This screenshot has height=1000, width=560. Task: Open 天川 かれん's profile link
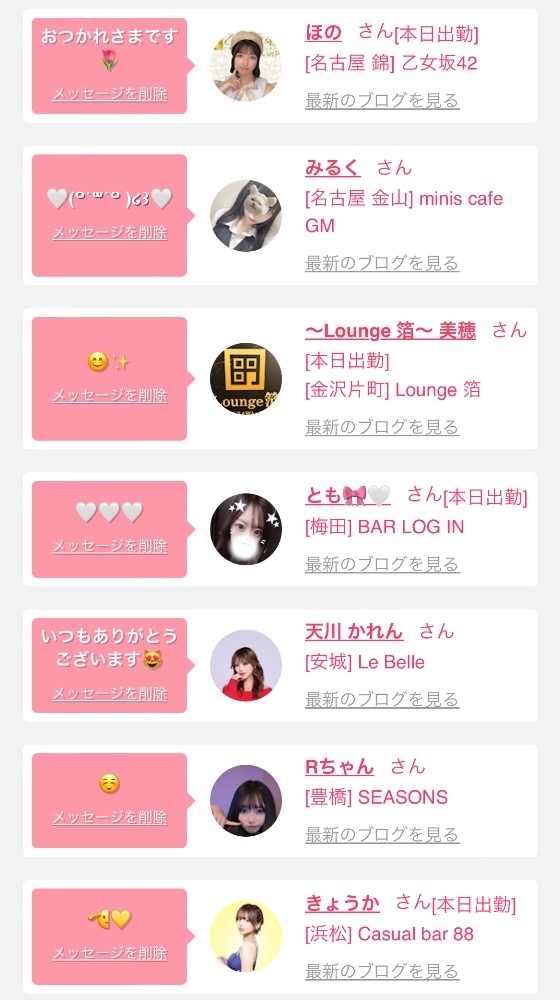(x=354, y=631)
